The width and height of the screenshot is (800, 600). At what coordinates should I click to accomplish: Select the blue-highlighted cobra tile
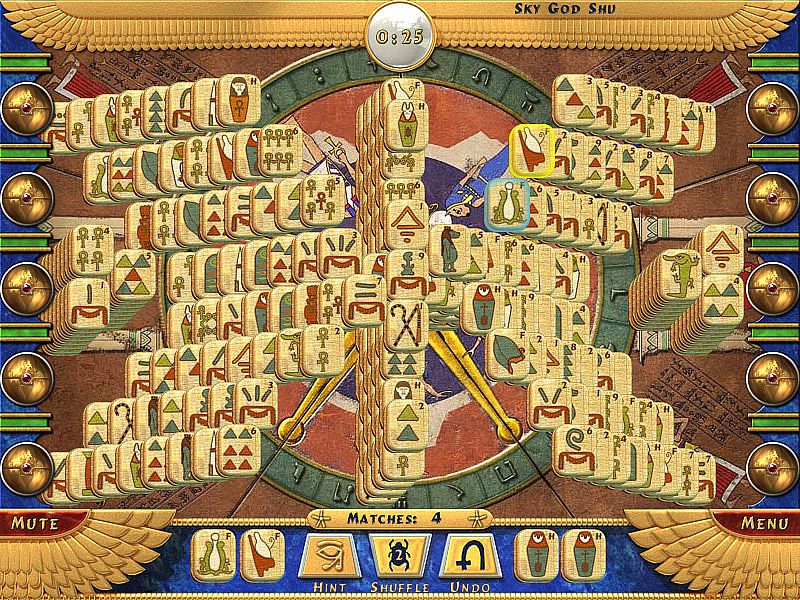(x=507, y=203)
